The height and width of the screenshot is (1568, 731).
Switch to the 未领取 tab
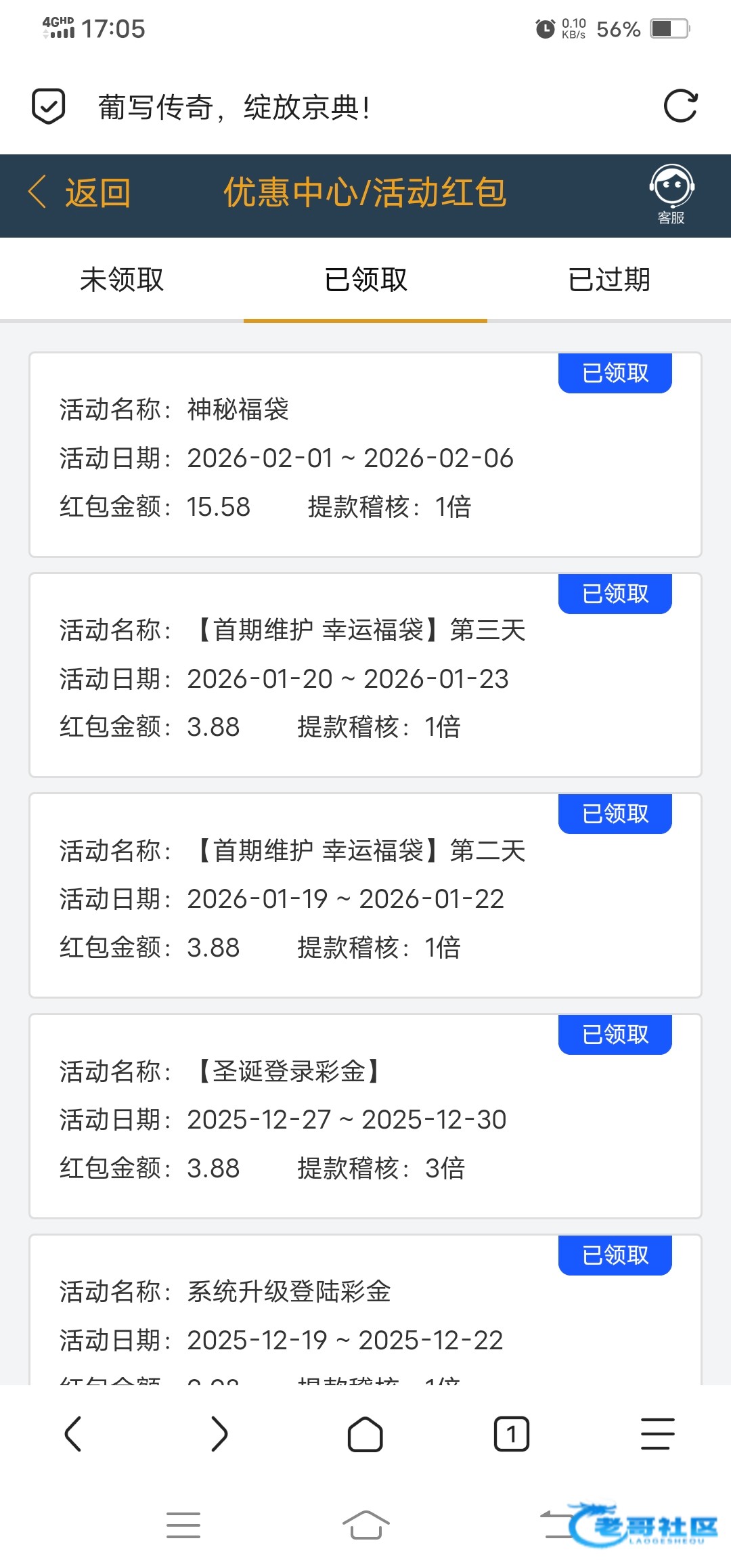[x=122, y=280]
